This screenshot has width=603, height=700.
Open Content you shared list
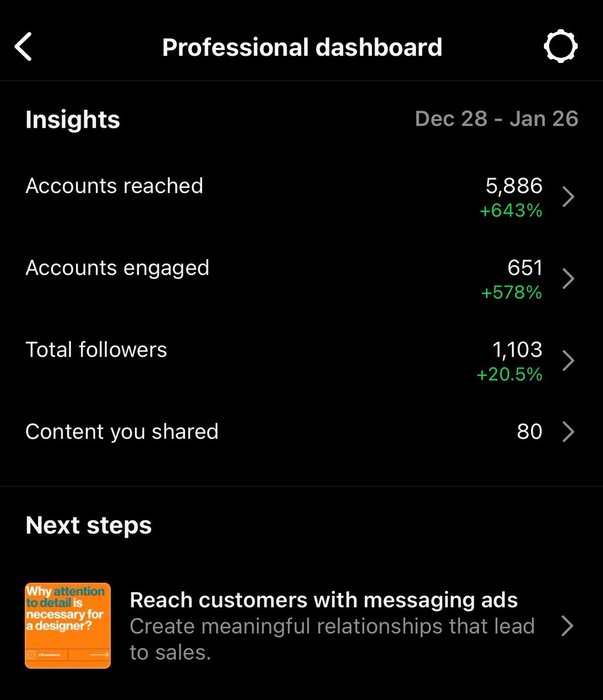point(300,432)
